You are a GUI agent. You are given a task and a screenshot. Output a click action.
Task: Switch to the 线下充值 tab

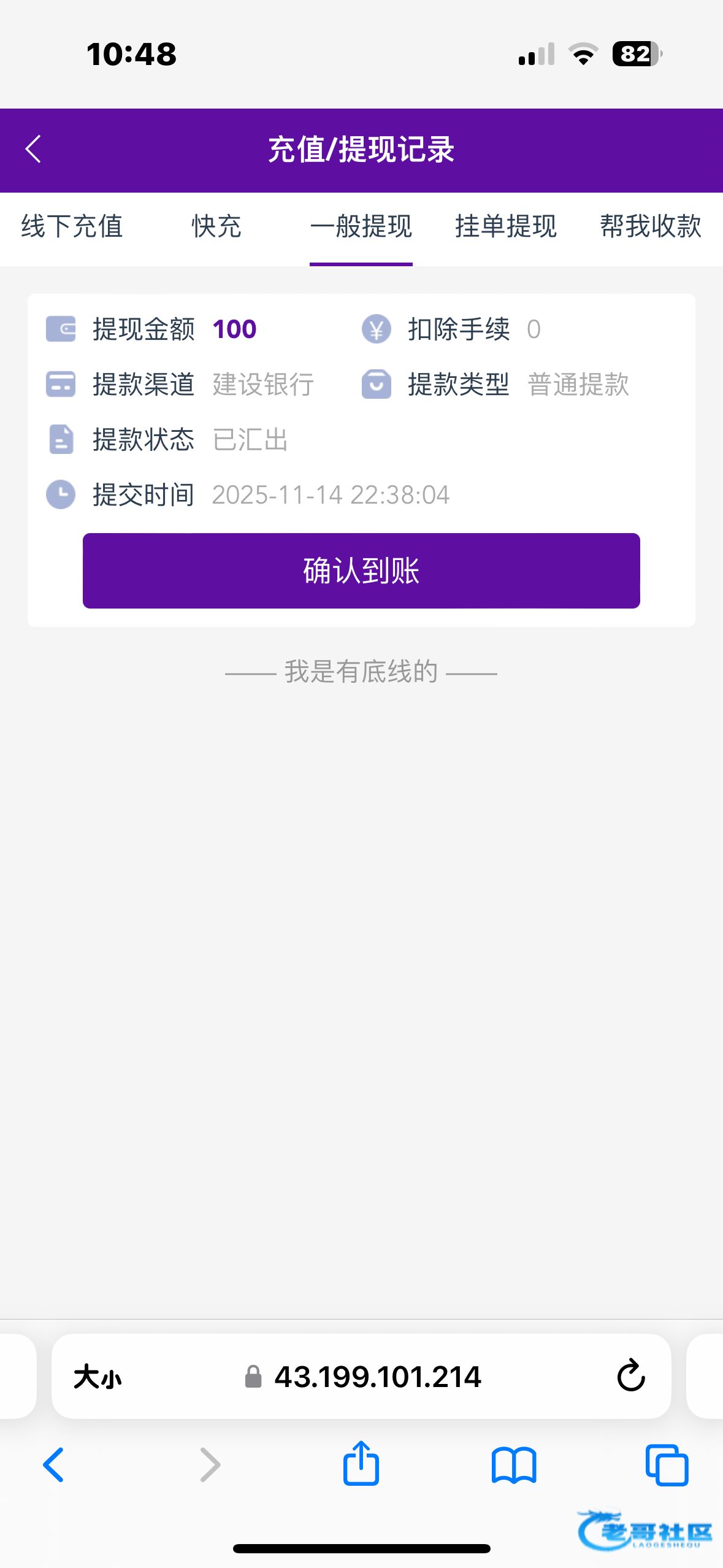click(x=72, y=226)
